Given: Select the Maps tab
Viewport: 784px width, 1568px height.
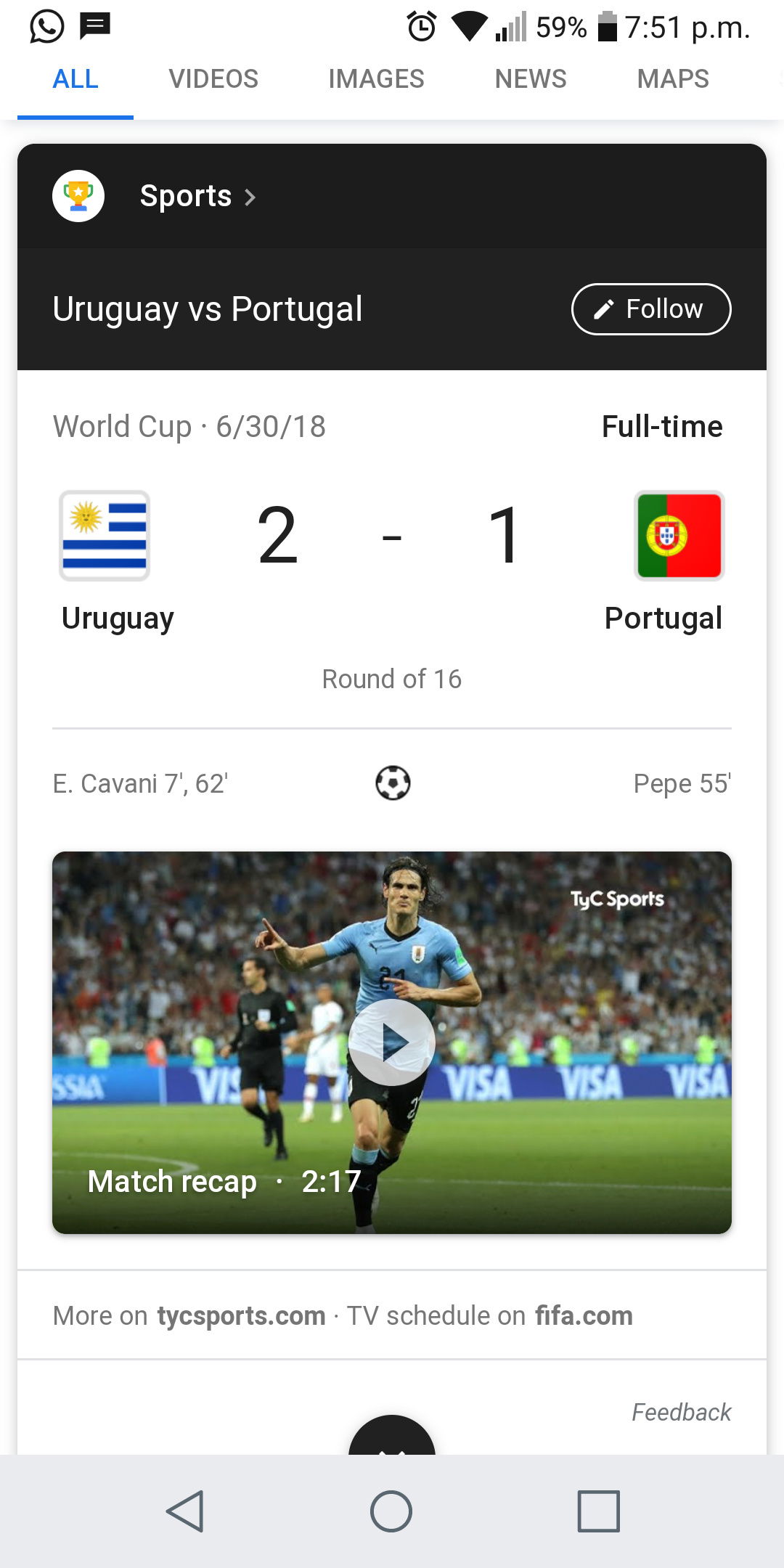Looking at the screenshot, I should [673, 78].
